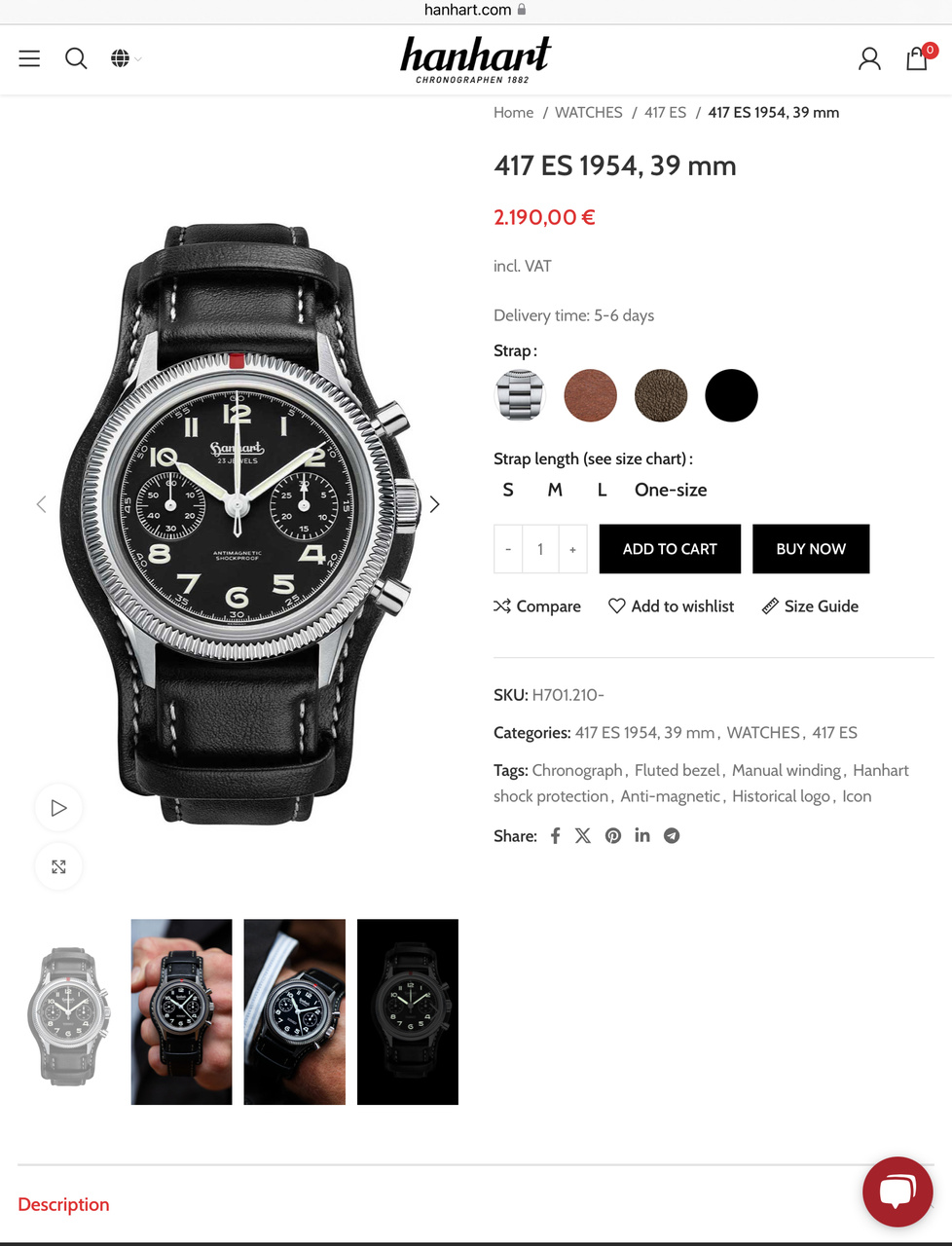
Task: Show the next product image
Action: coord(434,504)
